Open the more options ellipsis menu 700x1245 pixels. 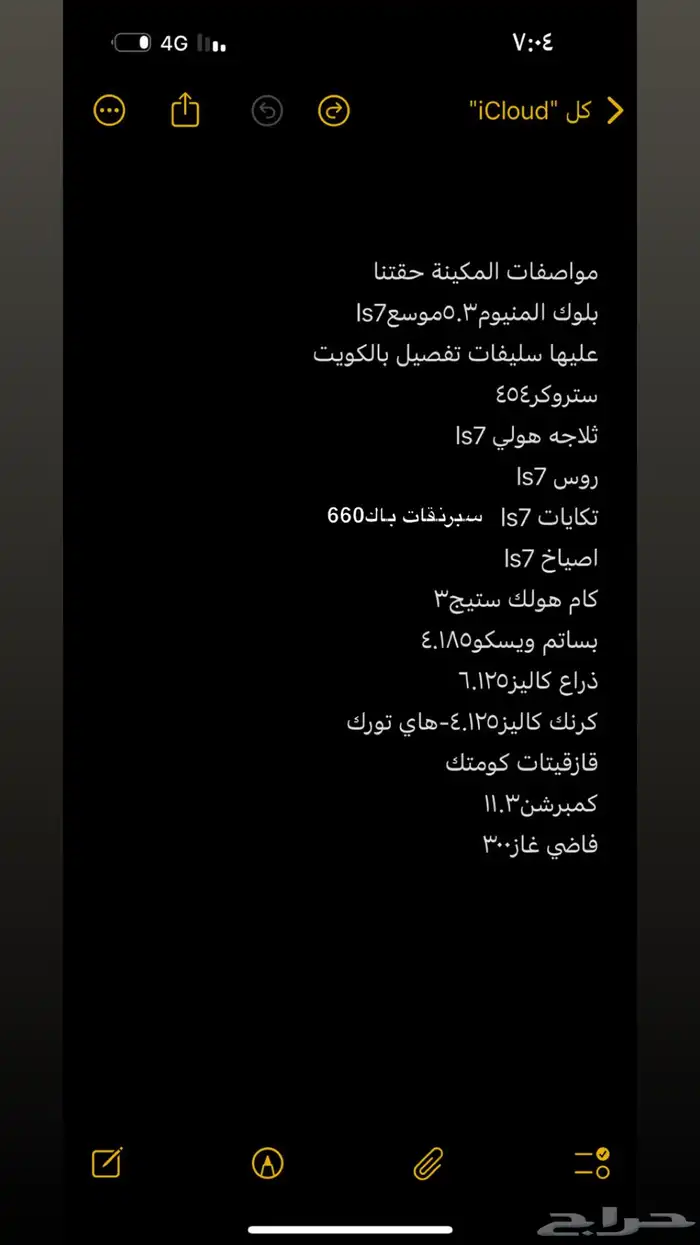pyautogui.click(x=109, y=111)
